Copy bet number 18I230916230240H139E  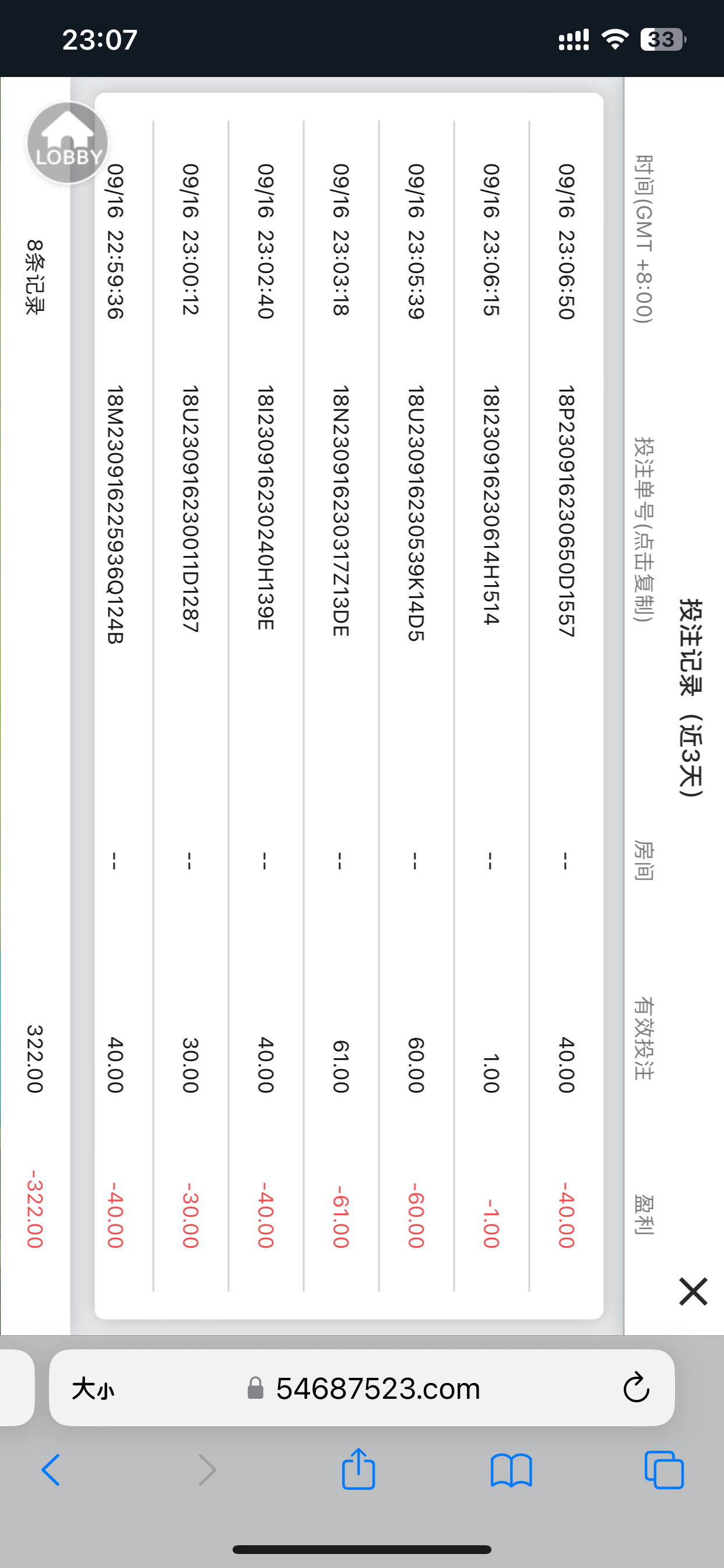pos(265,508)
